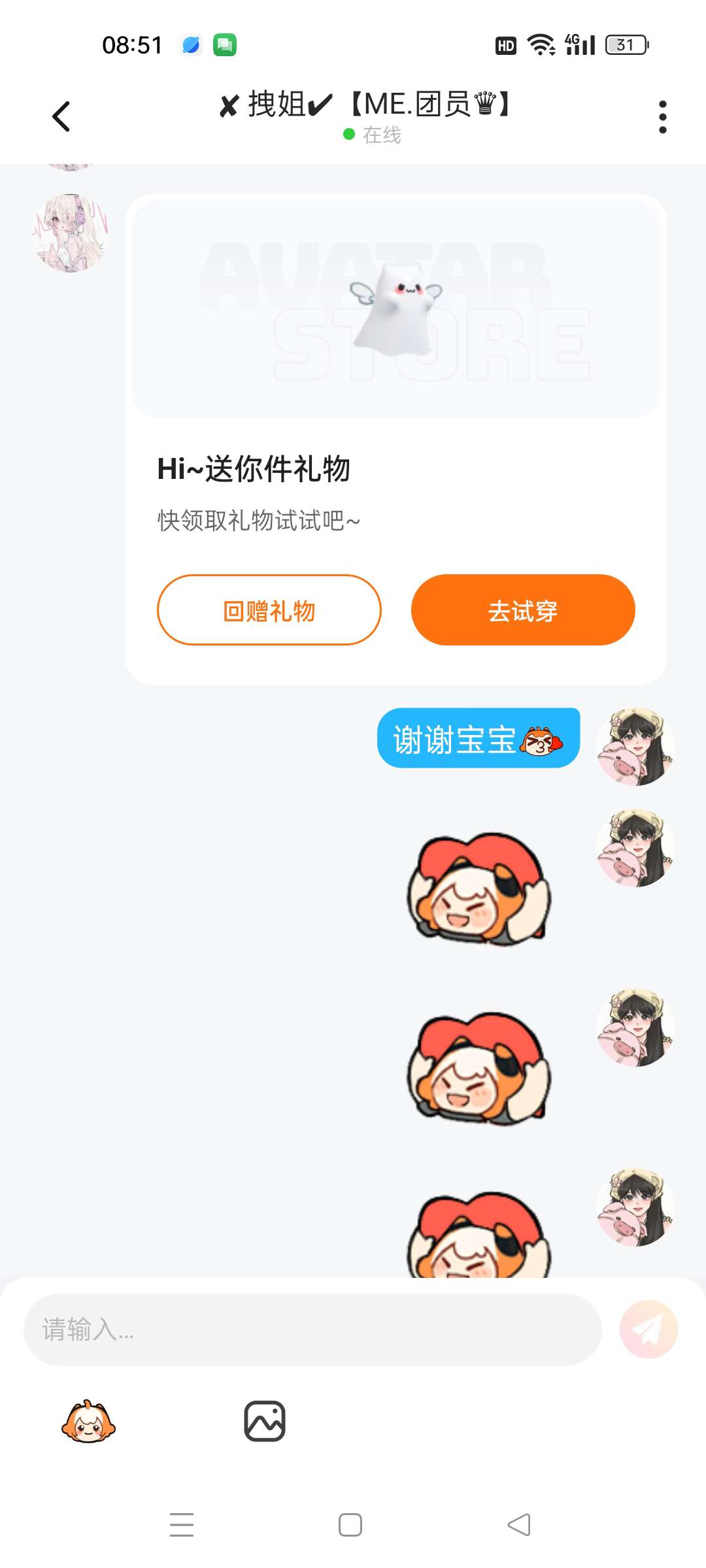
Task: Send the message with the paper plane
Action: click(x=648, y=1330)
